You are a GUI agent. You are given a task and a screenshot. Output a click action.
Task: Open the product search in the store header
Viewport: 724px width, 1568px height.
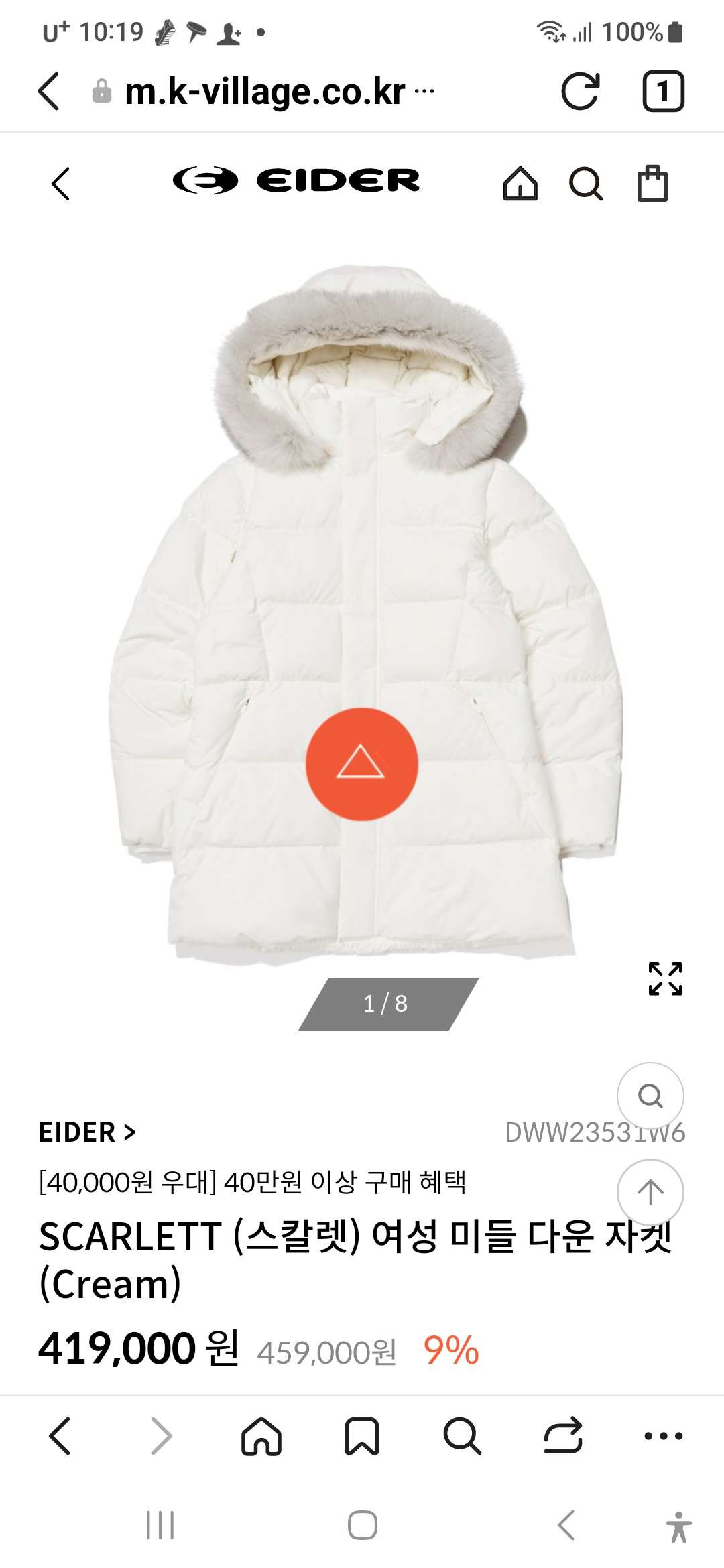click(585, 184)
